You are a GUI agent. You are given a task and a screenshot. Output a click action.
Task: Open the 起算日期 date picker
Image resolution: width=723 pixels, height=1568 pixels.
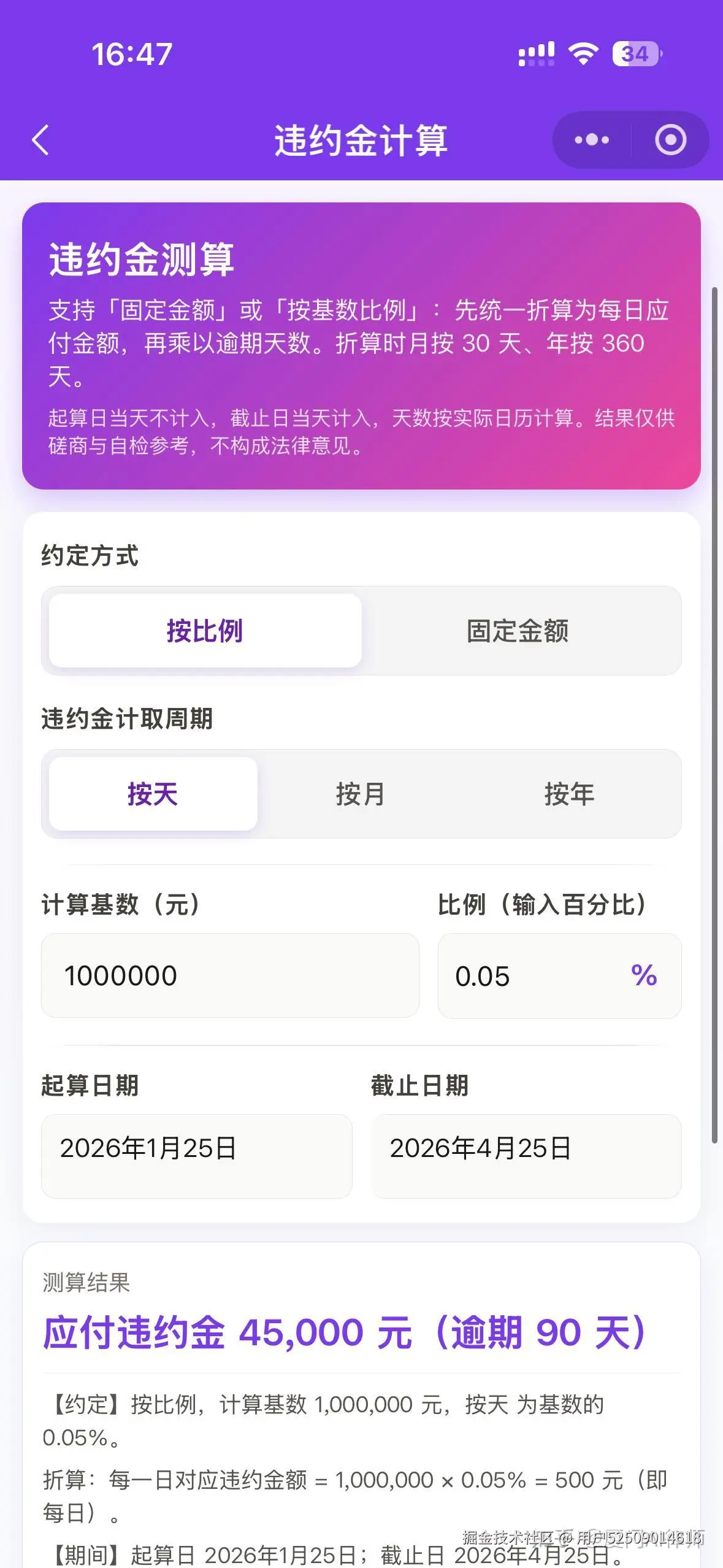tap(196, 1156)
